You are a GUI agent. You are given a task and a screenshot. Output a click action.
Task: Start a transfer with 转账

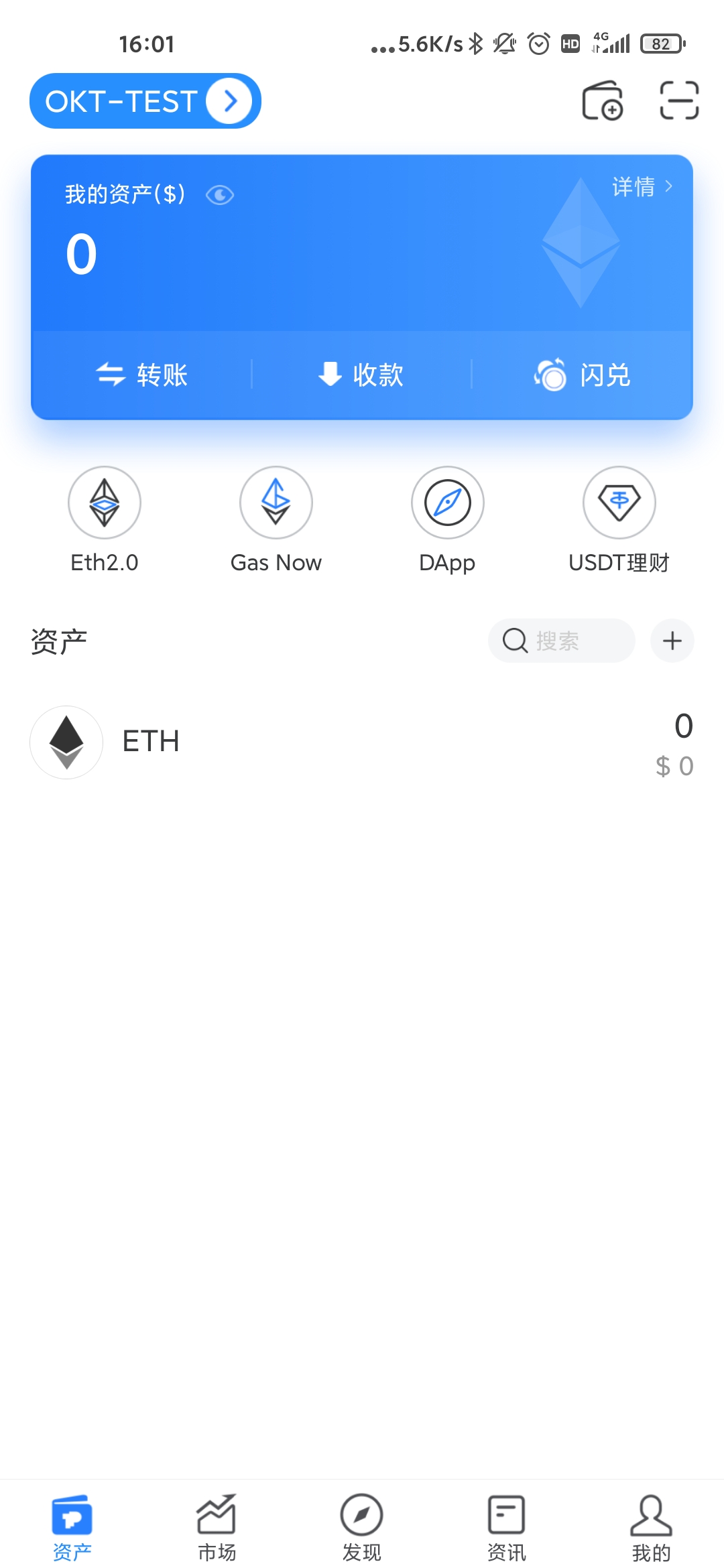point(142,375)
